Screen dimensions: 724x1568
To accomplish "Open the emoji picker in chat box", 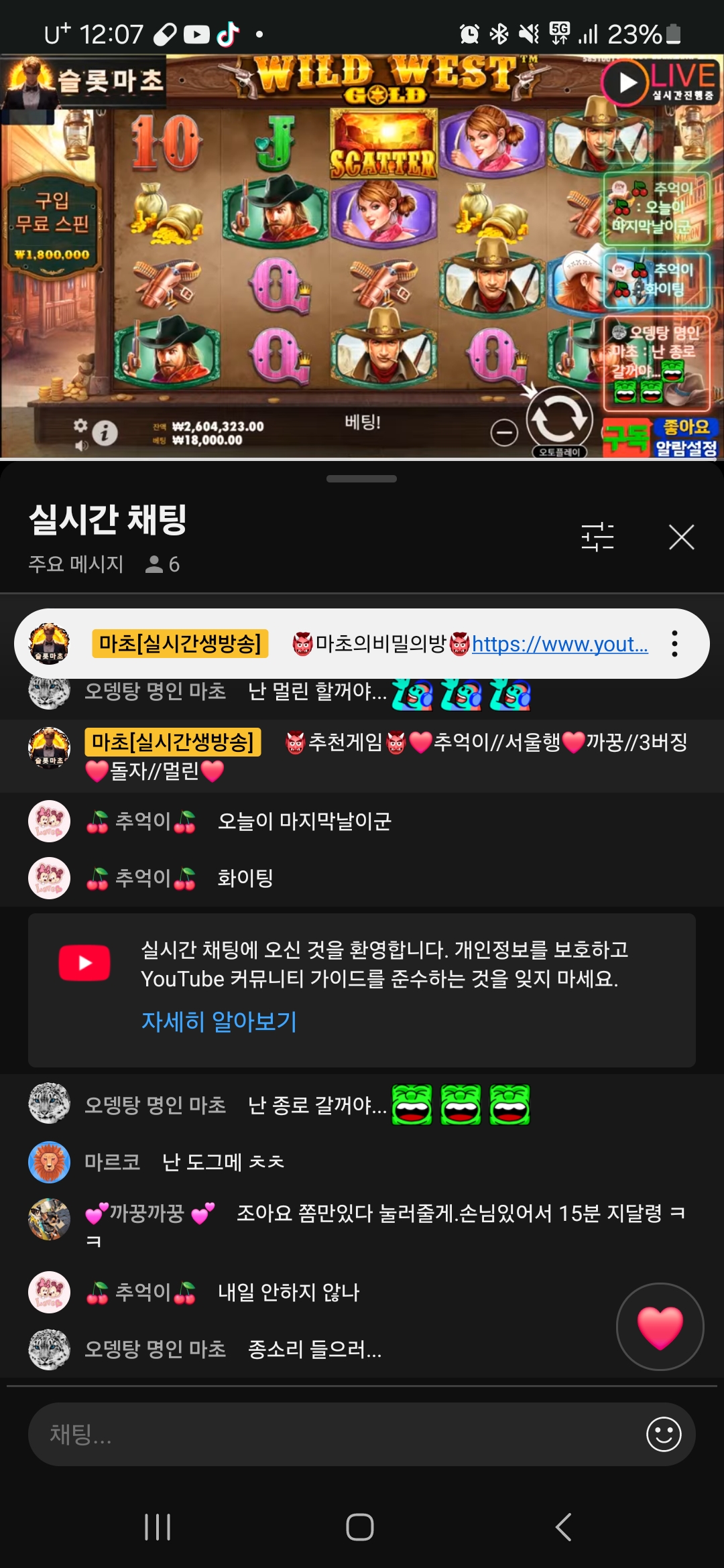I will pos(664,1434).
